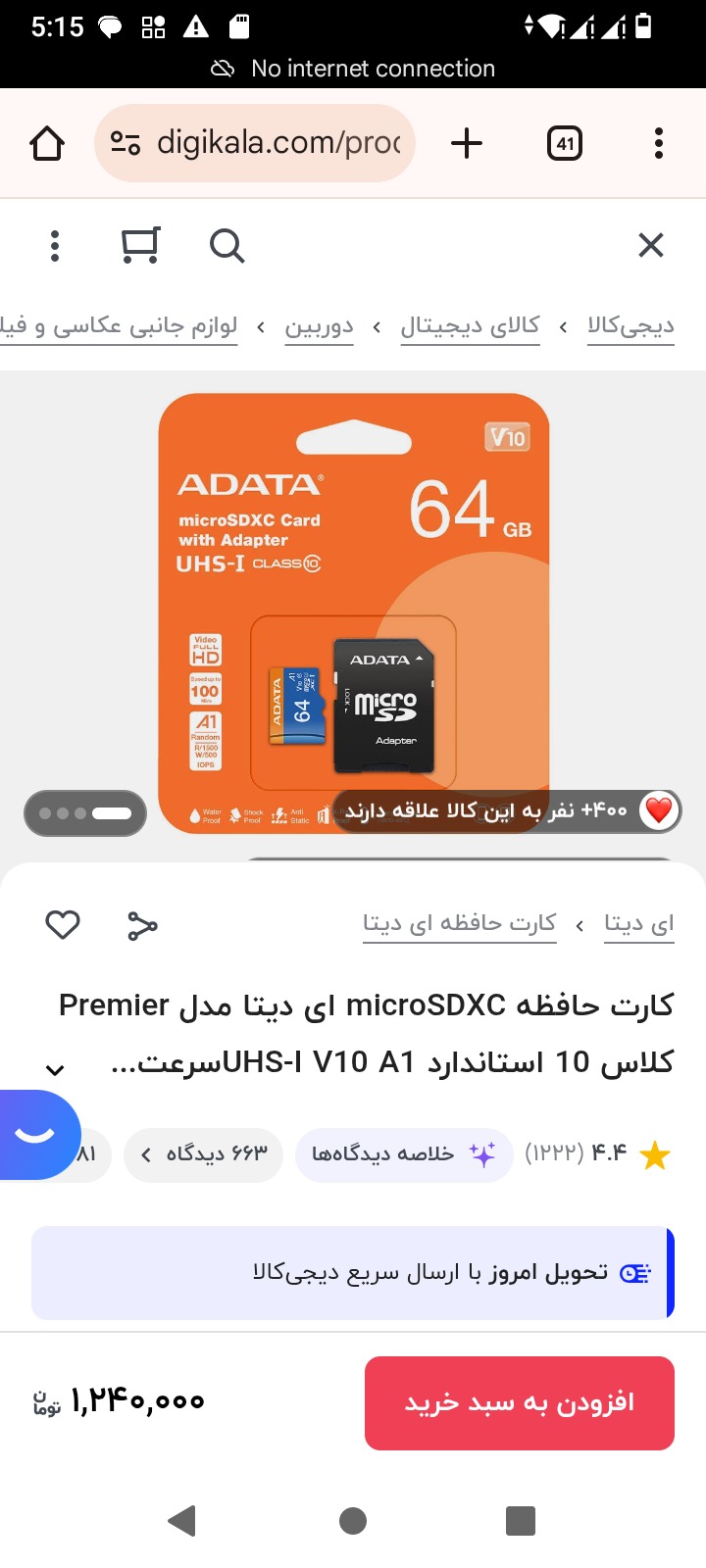
Task: Tap افزودن به سبد خرید to add to cart
Action: click(x=519, y=1402)
